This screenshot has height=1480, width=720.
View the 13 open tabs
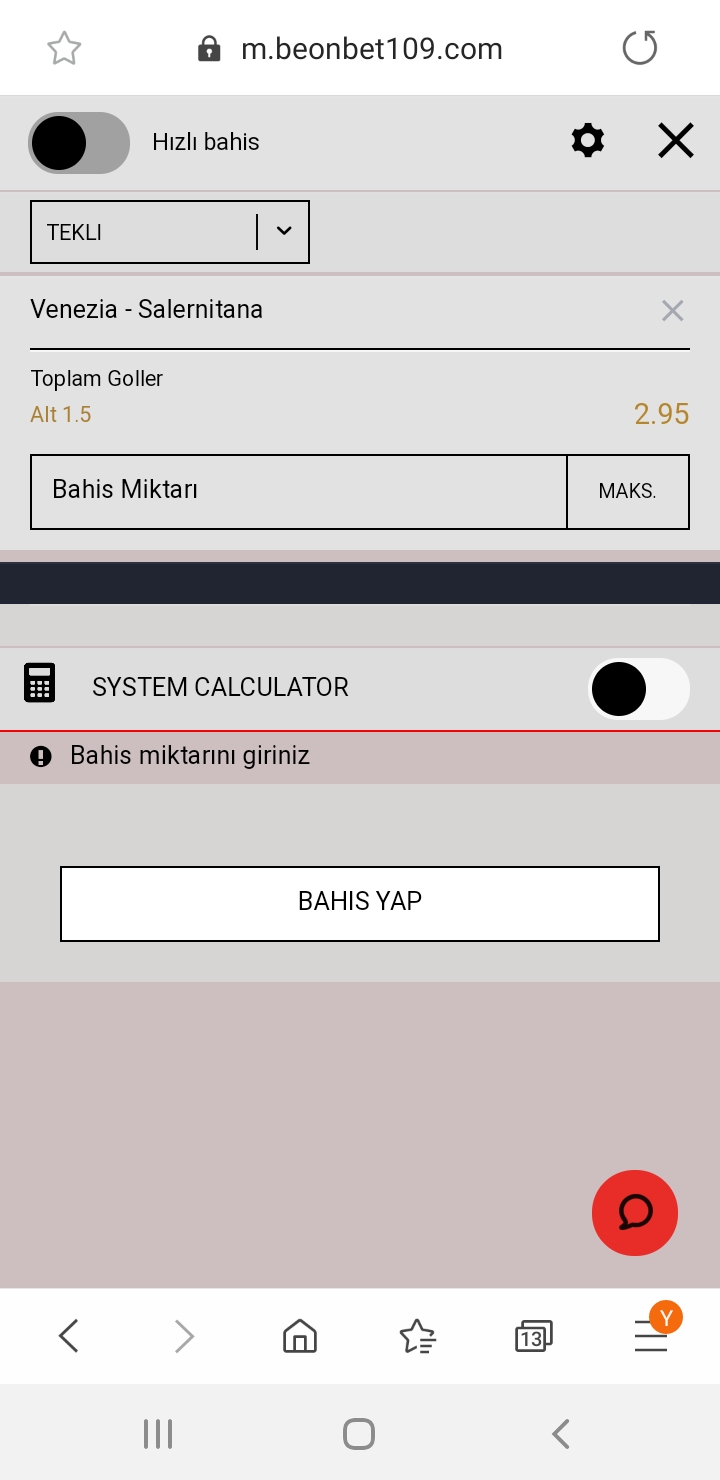point(534,1336)
